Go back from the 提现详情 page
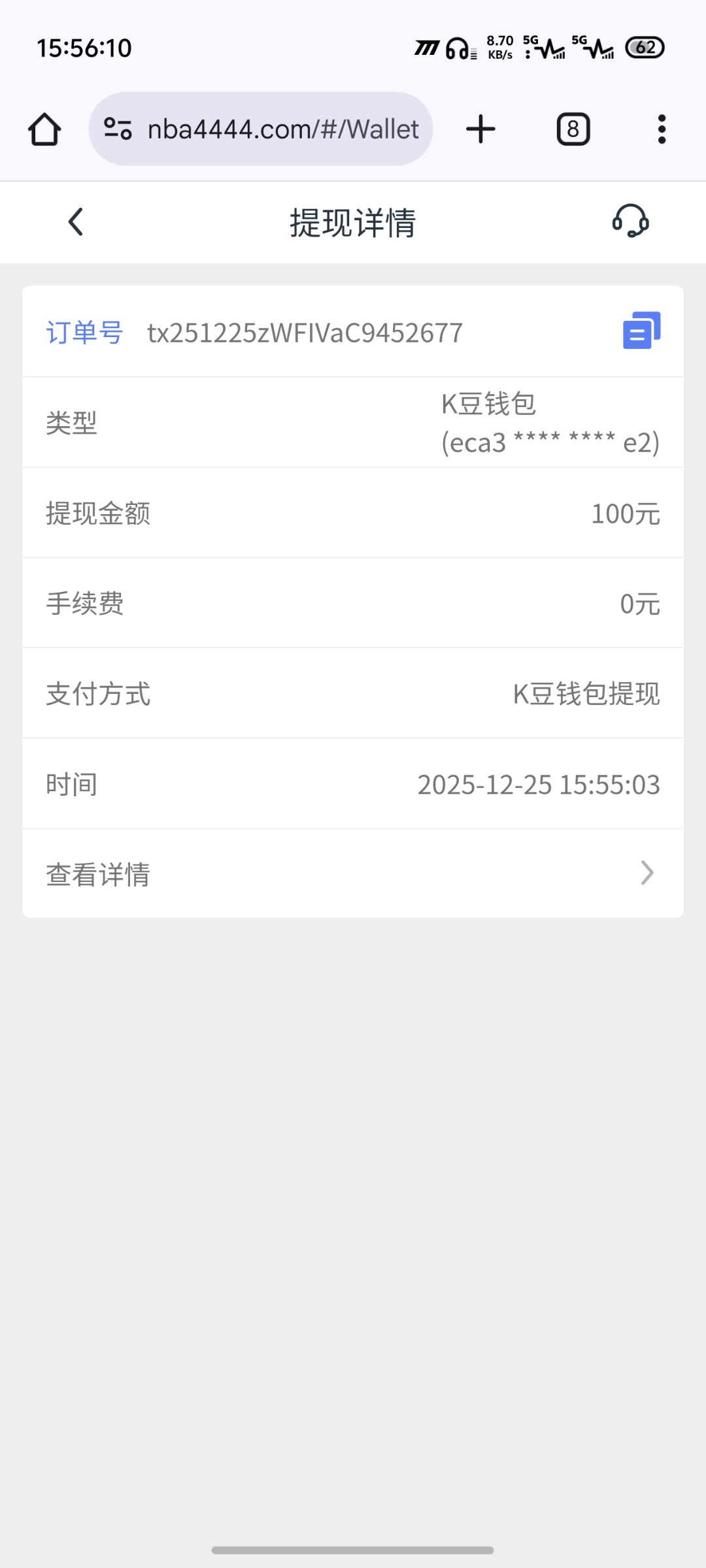 [x=76, y=222]
